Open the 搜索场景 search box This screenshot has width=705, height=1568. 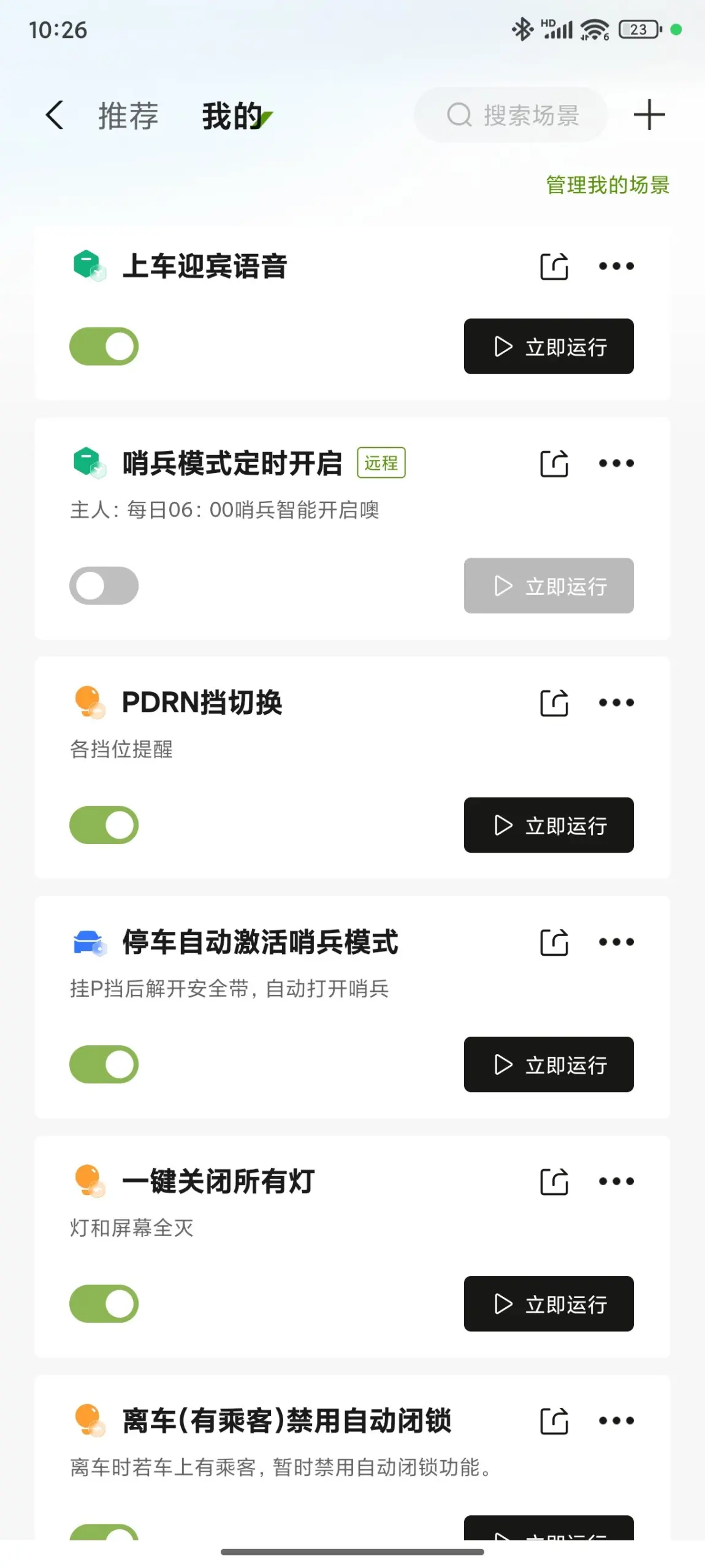(511, 115)
